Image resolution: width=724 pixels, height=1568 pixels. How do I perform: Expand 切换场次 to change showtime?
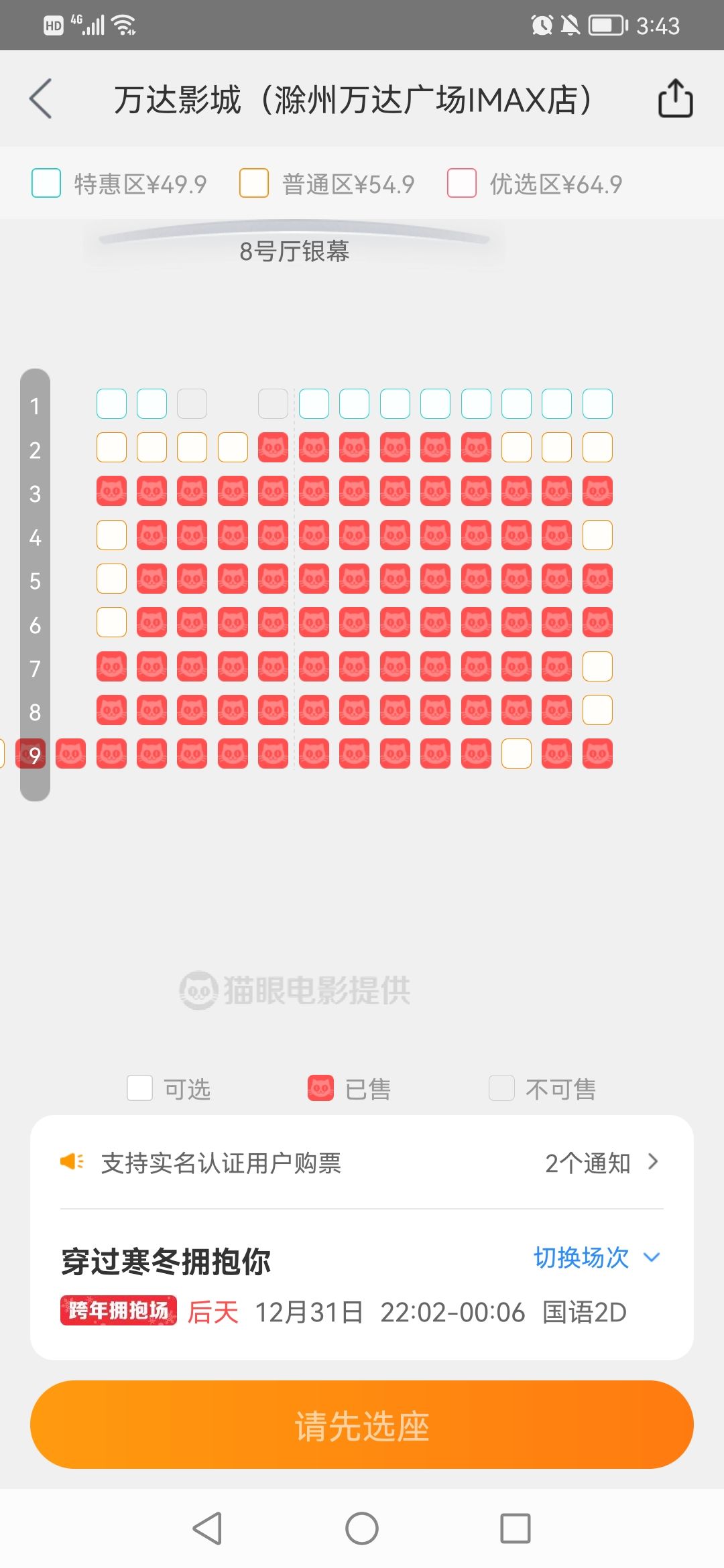point(597,1258)
